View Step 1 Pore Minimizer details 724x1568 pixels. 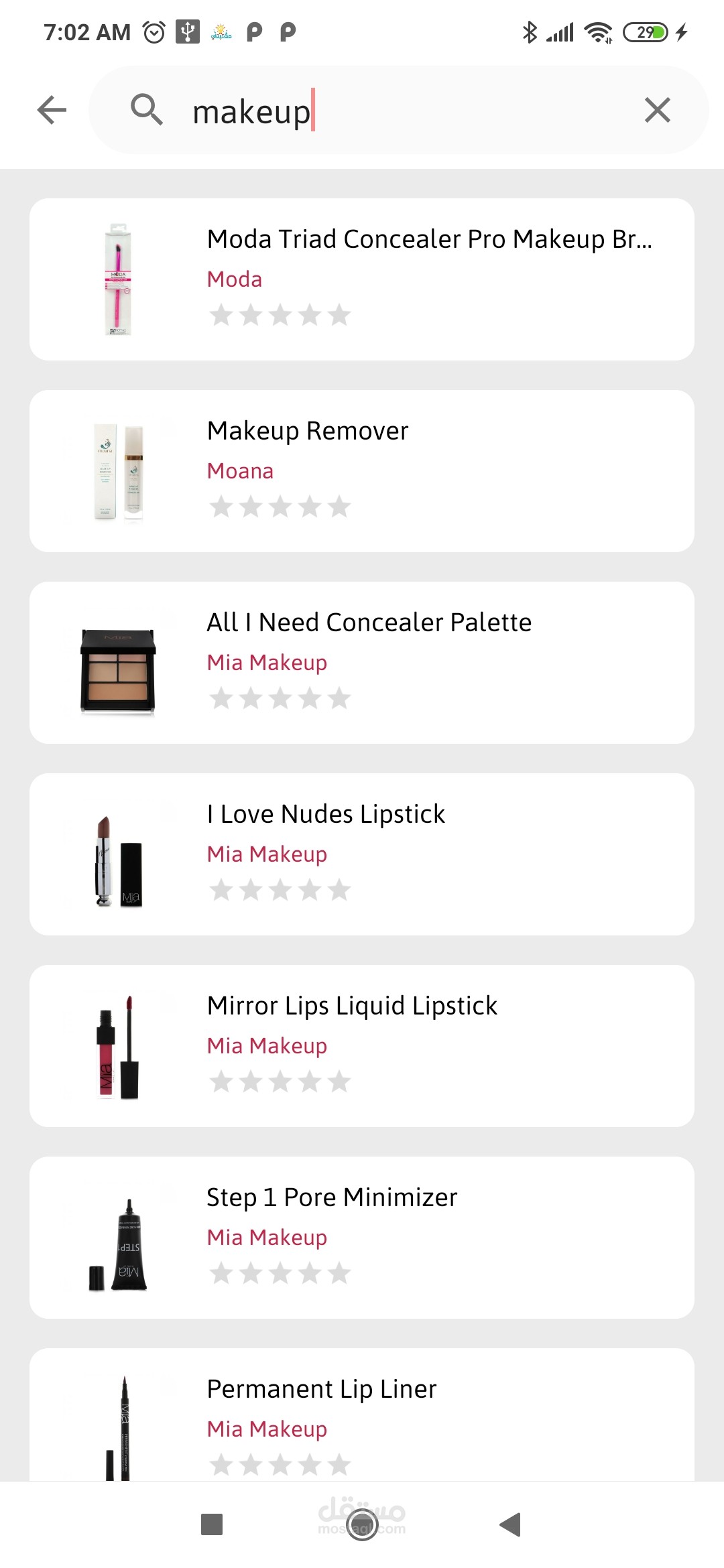[x=362, y=1238]
